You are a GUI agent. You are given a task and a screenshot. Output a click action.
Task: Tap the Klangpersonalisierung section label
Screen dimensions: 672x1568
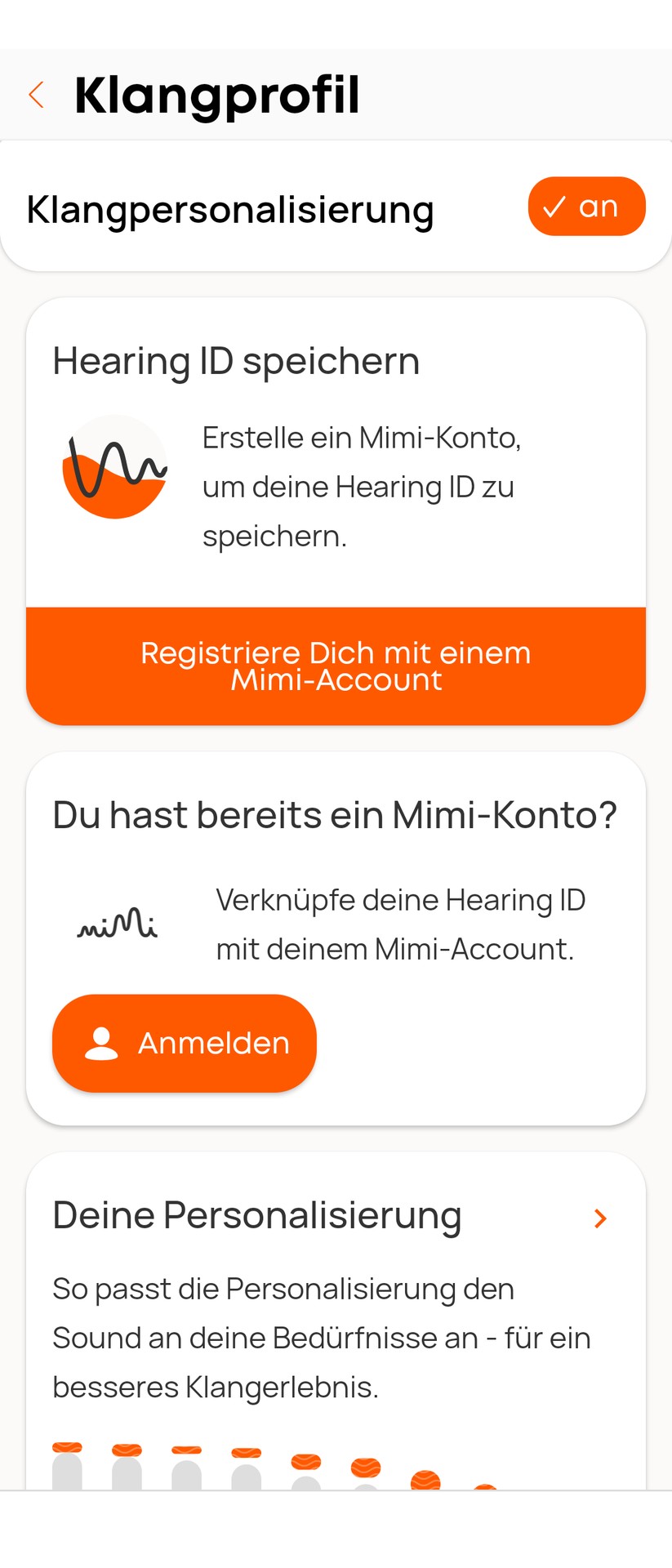click(230, 209)
